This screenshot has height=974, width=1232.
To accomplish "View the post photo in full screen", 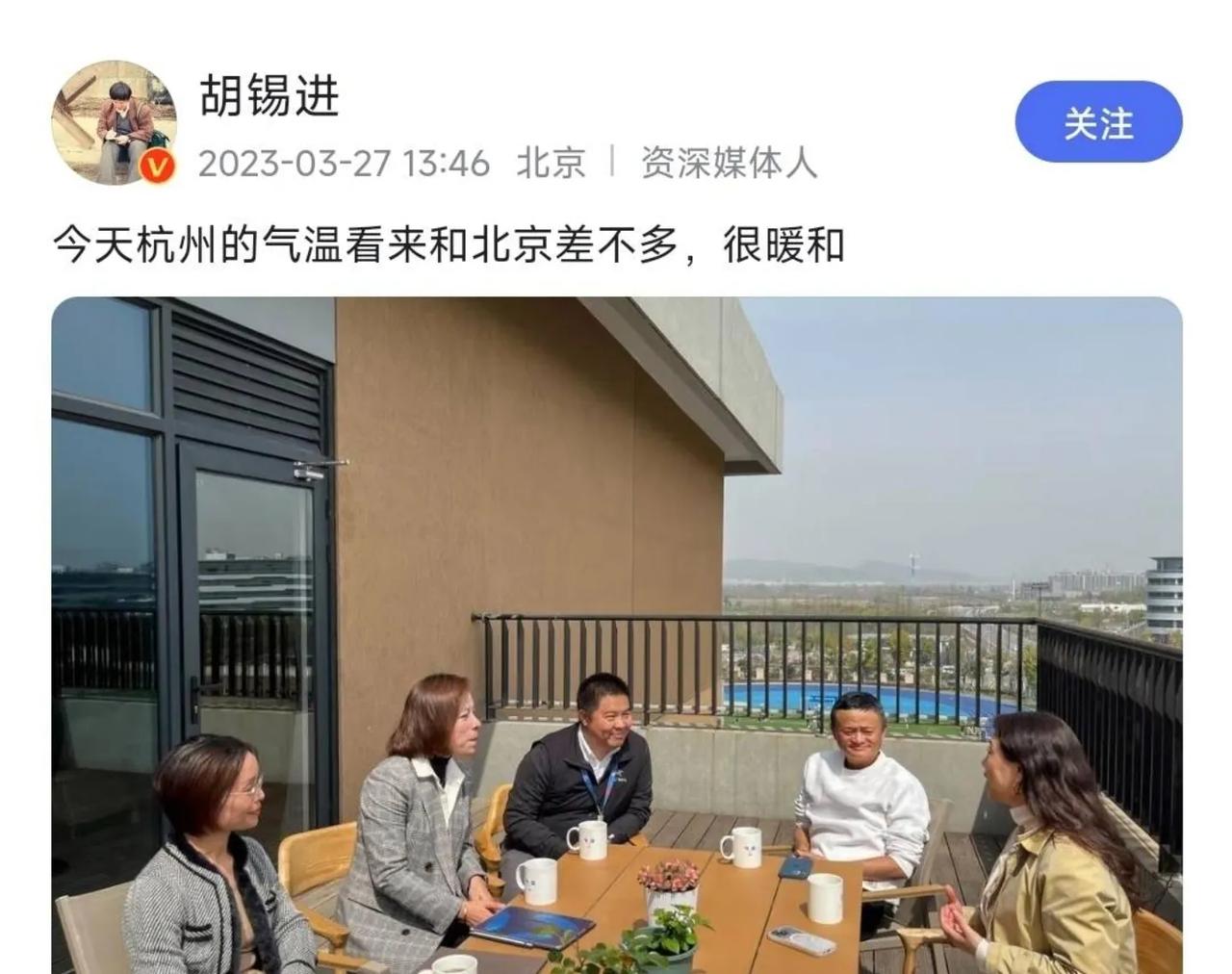I will tap(616, 635).
